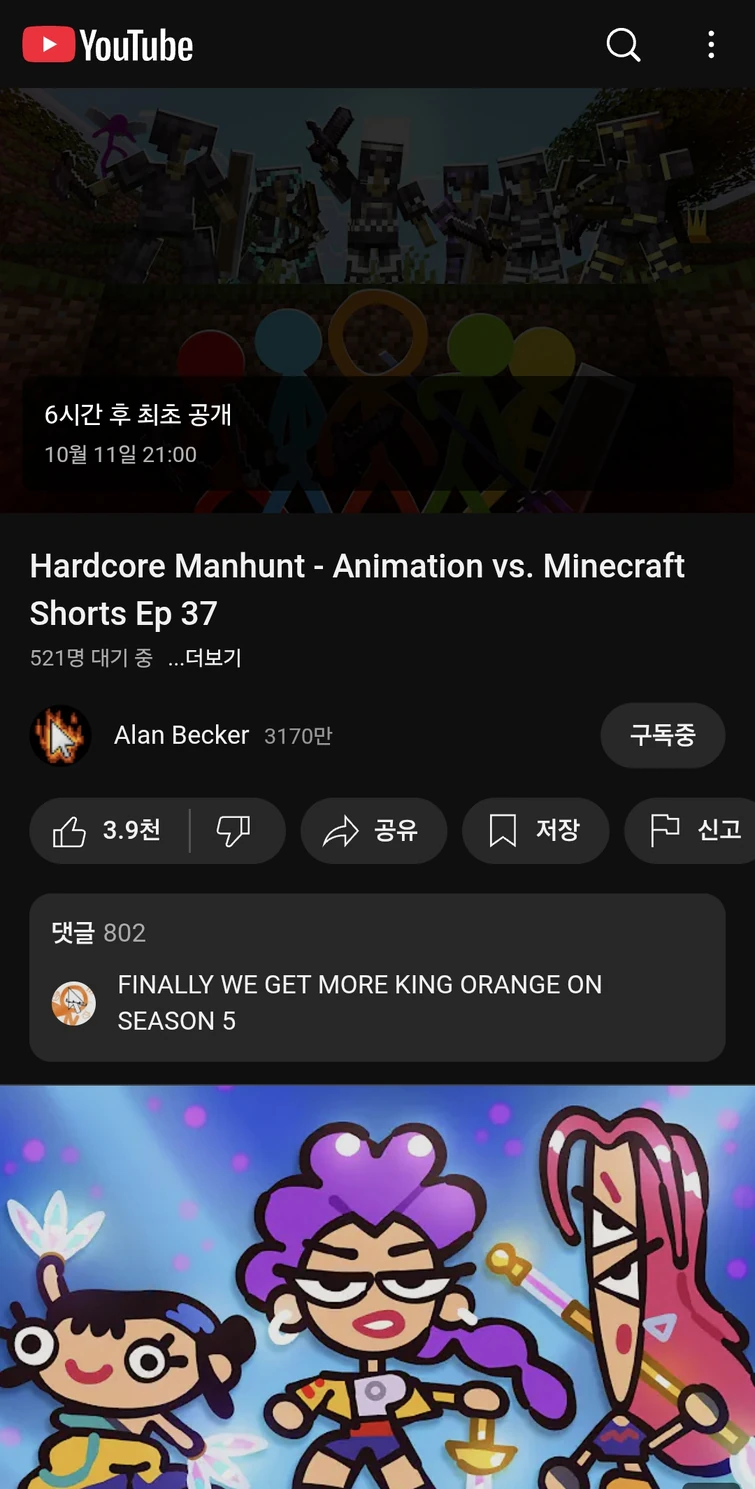Expand the description via ...더보기

(x=203, y=658)
